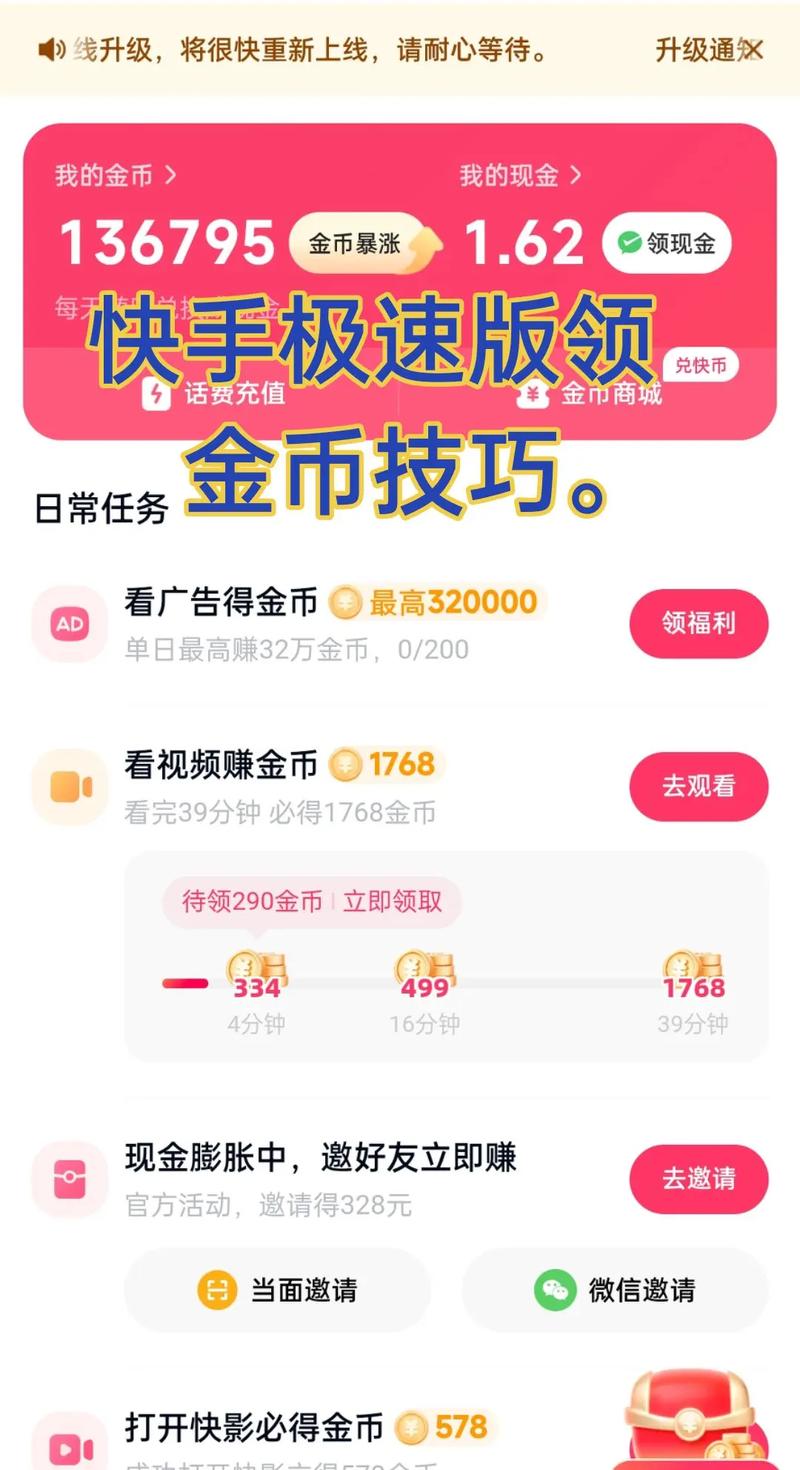Open the 兑快币 exchange option

pos(700,366)
